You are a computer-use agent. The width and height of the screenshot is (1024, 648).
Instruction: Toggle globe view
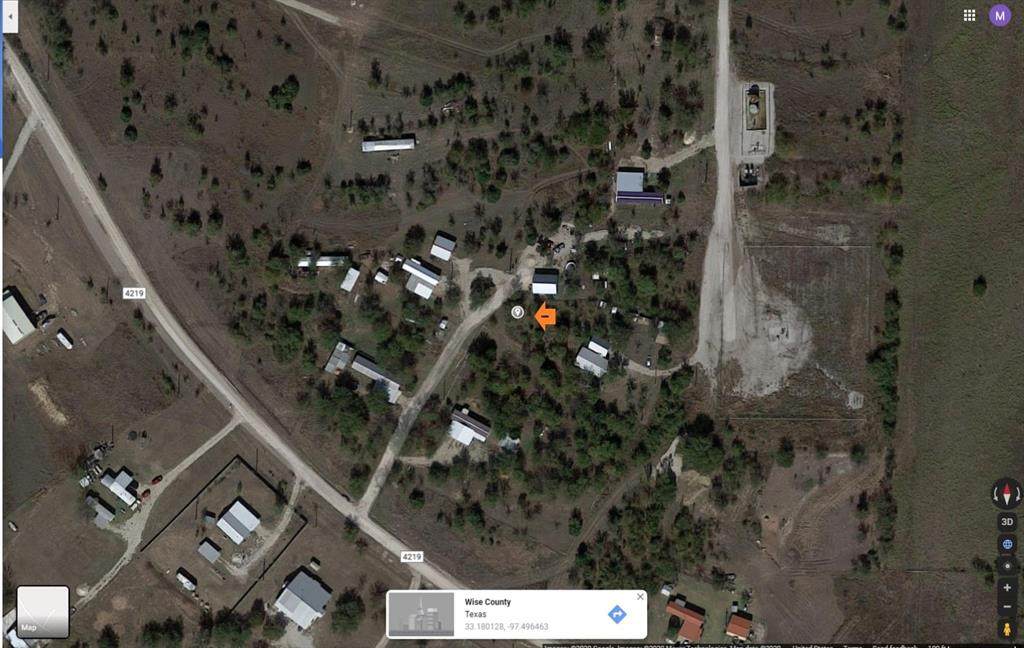(1006, 544)
